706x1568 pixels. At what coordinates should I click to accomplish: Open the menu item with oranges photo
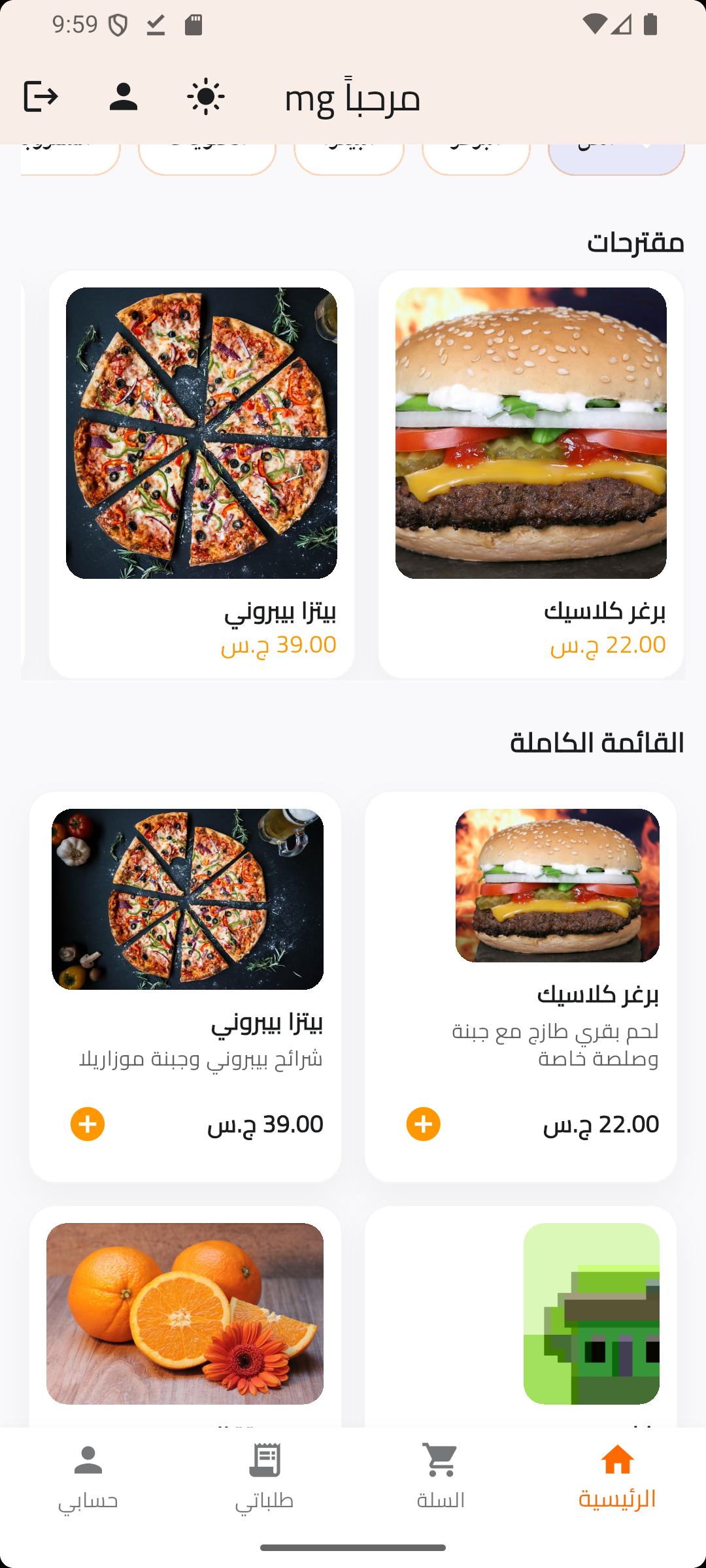(185, 1313)
